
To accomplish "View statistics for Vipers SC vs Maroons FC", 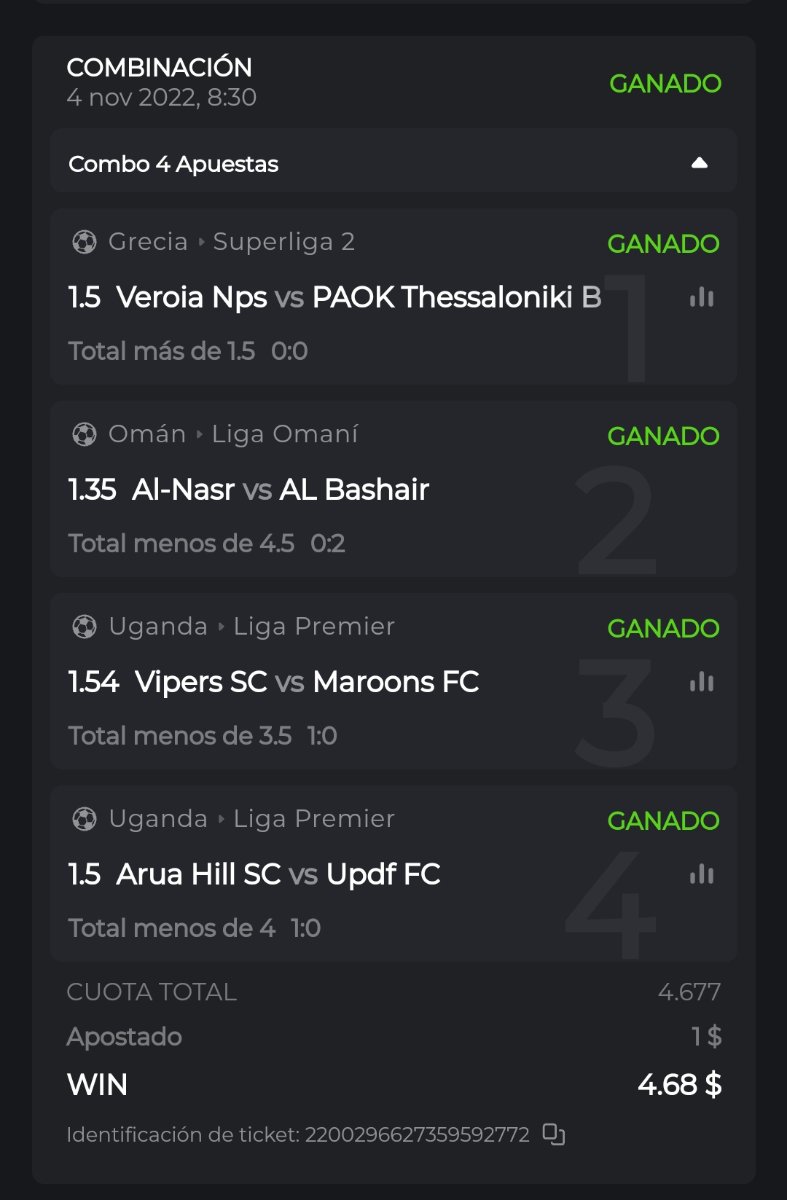I will click(702, 682).
